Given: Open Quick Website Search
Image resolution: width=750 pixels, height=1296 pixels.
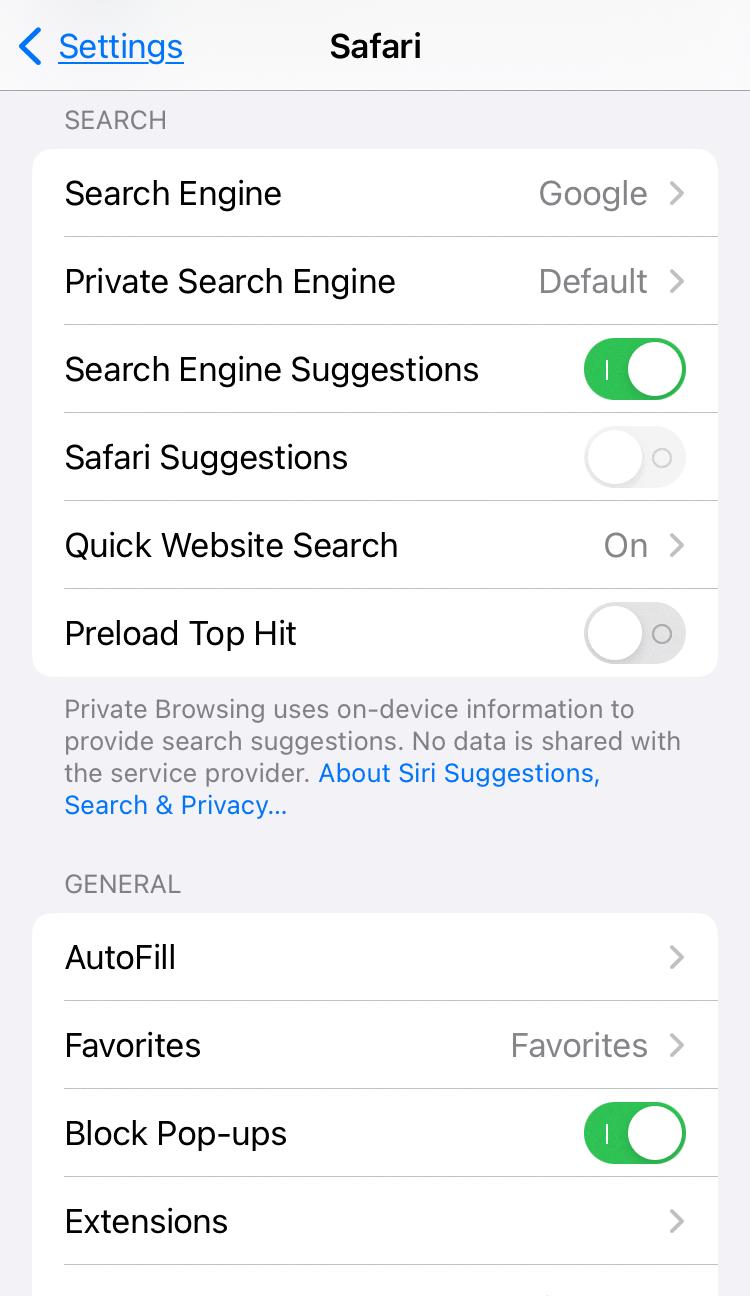Looking at the screenshot, I should 375,545.
